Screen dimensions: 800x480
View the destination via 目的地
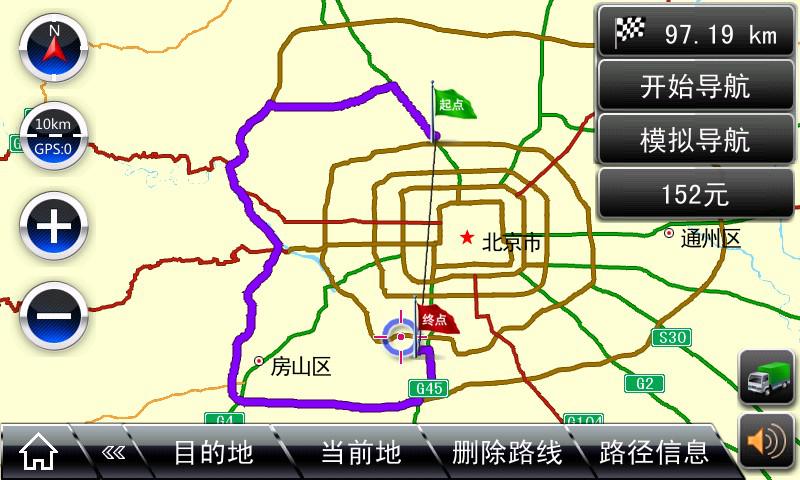click(x=213, y=453)
